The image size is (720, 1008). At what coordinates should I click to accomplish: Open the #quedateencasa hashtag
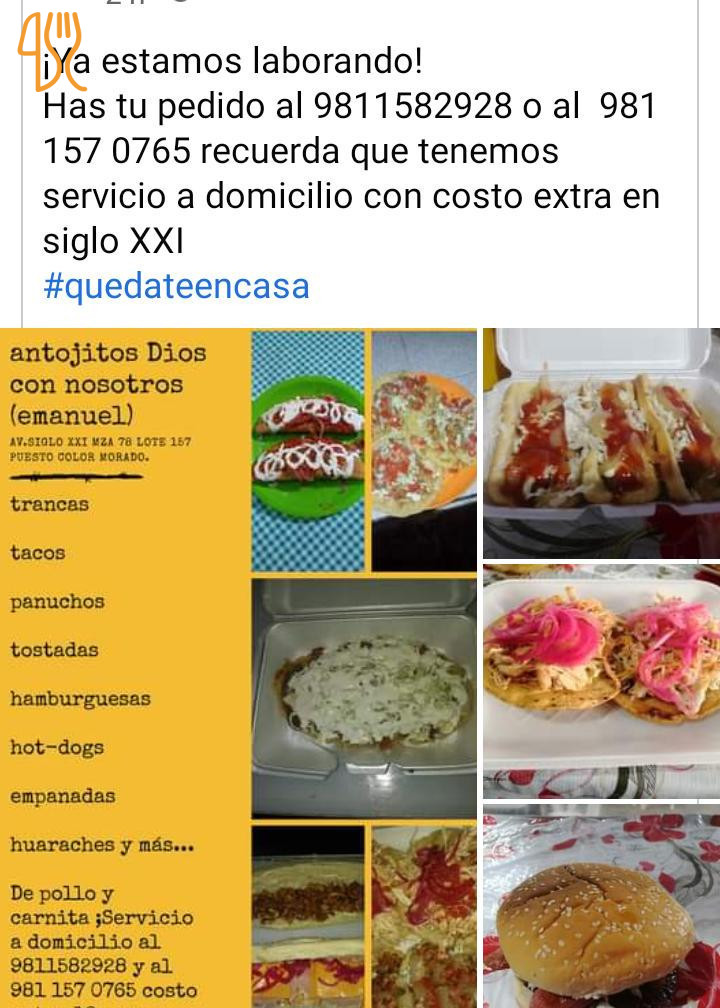tap(176, 287)
